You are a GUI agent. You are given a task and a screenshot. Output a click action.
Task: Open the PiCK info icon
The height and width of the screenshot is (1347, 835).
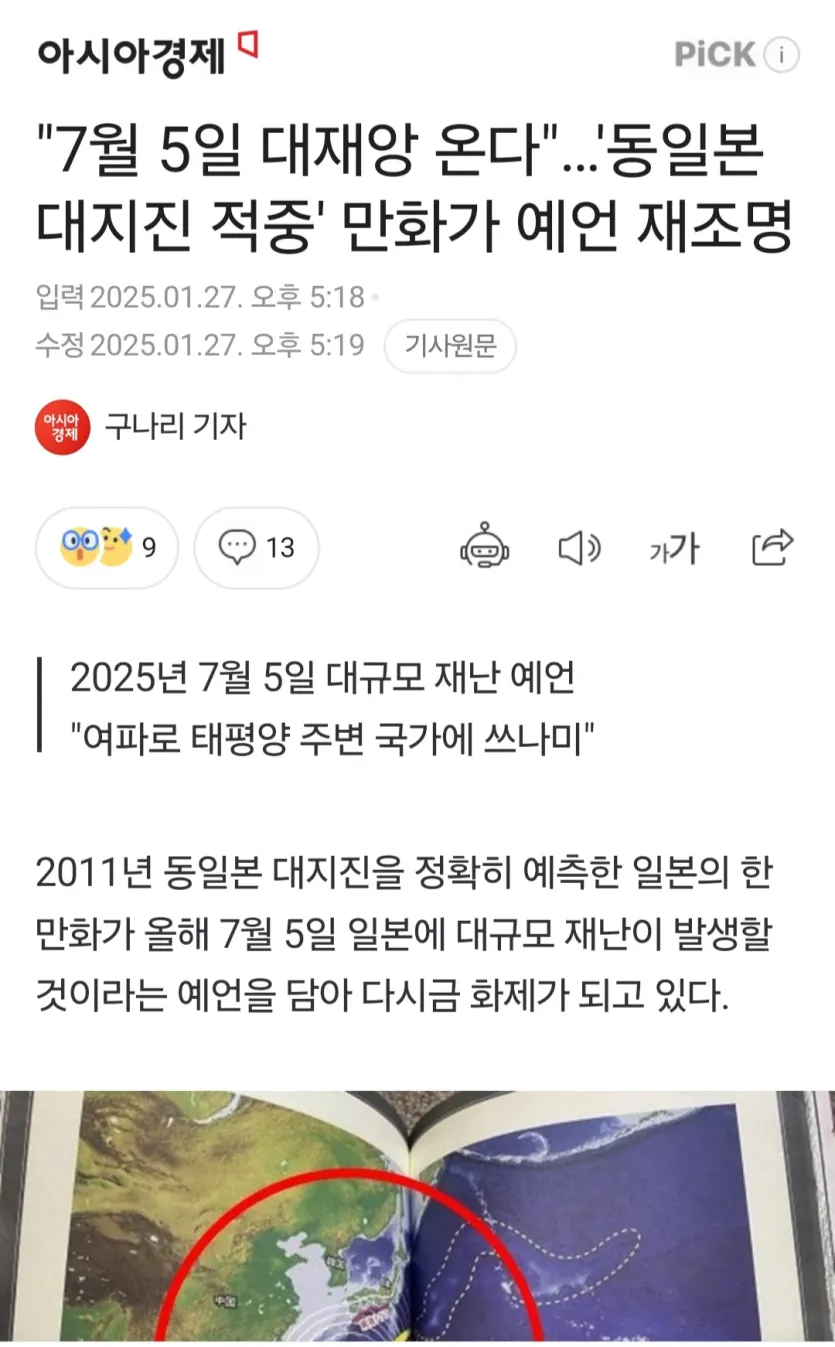click(x=782, y=54)
